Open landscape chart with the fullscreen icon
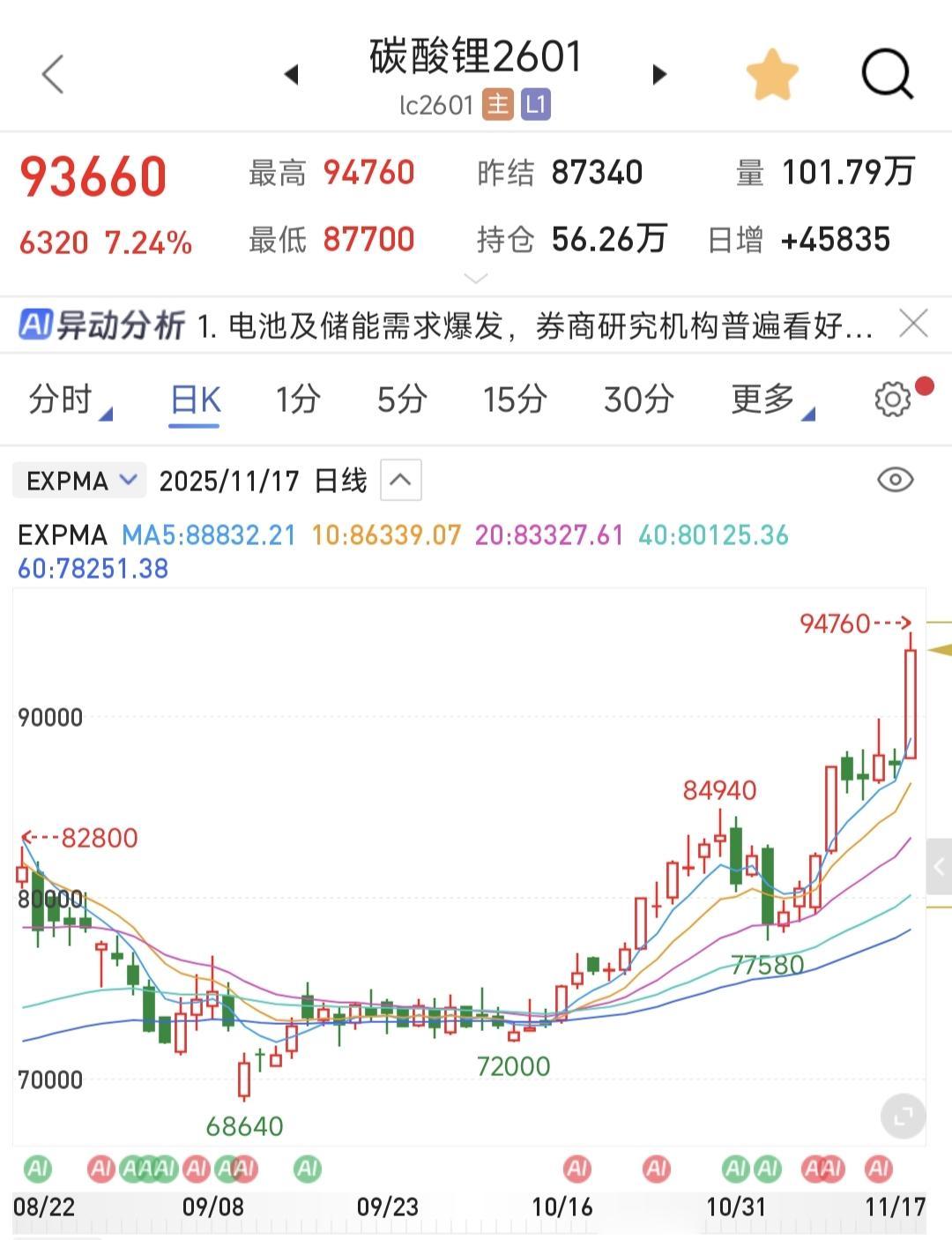Screen dimensions: 952x1240 [902, 1116]
